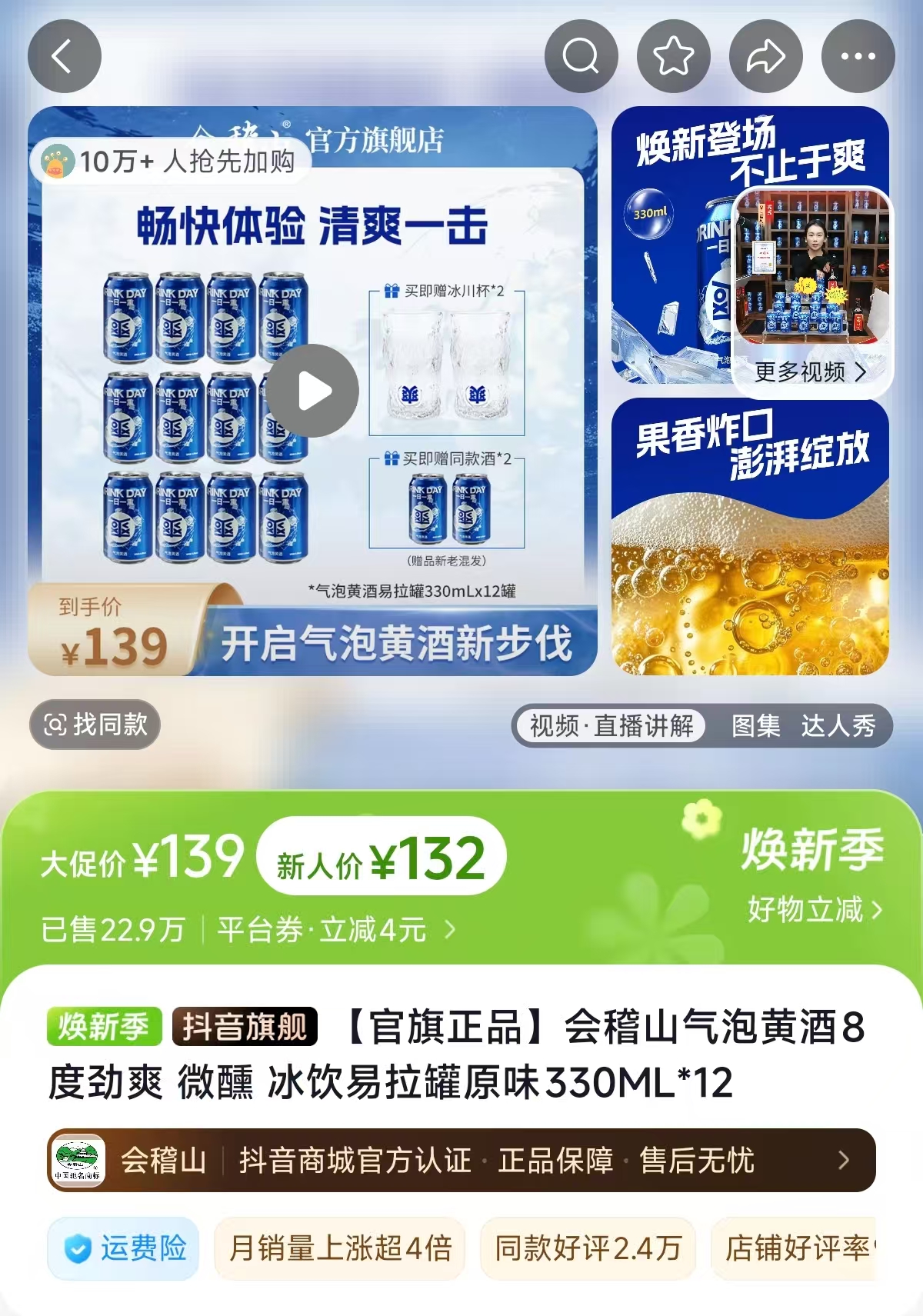Open the more options ellipsis icon
Screen dimensions: 923x1316
857,55
